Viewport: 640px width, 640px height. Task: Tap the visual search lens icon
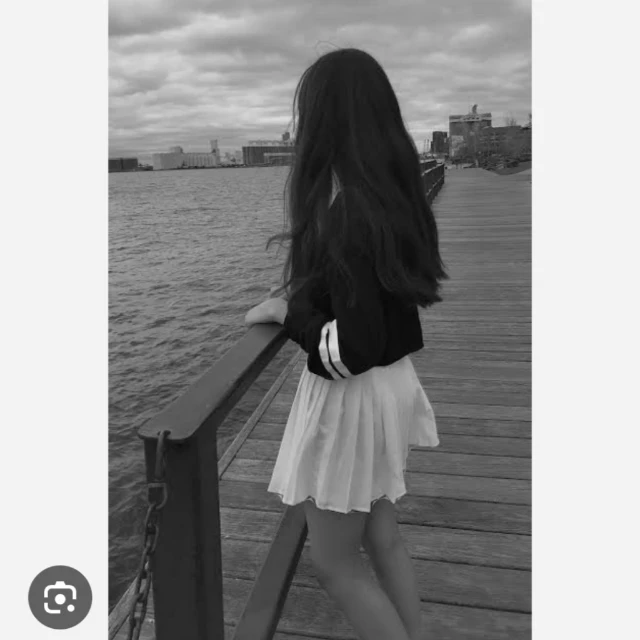tap(60, 597)
